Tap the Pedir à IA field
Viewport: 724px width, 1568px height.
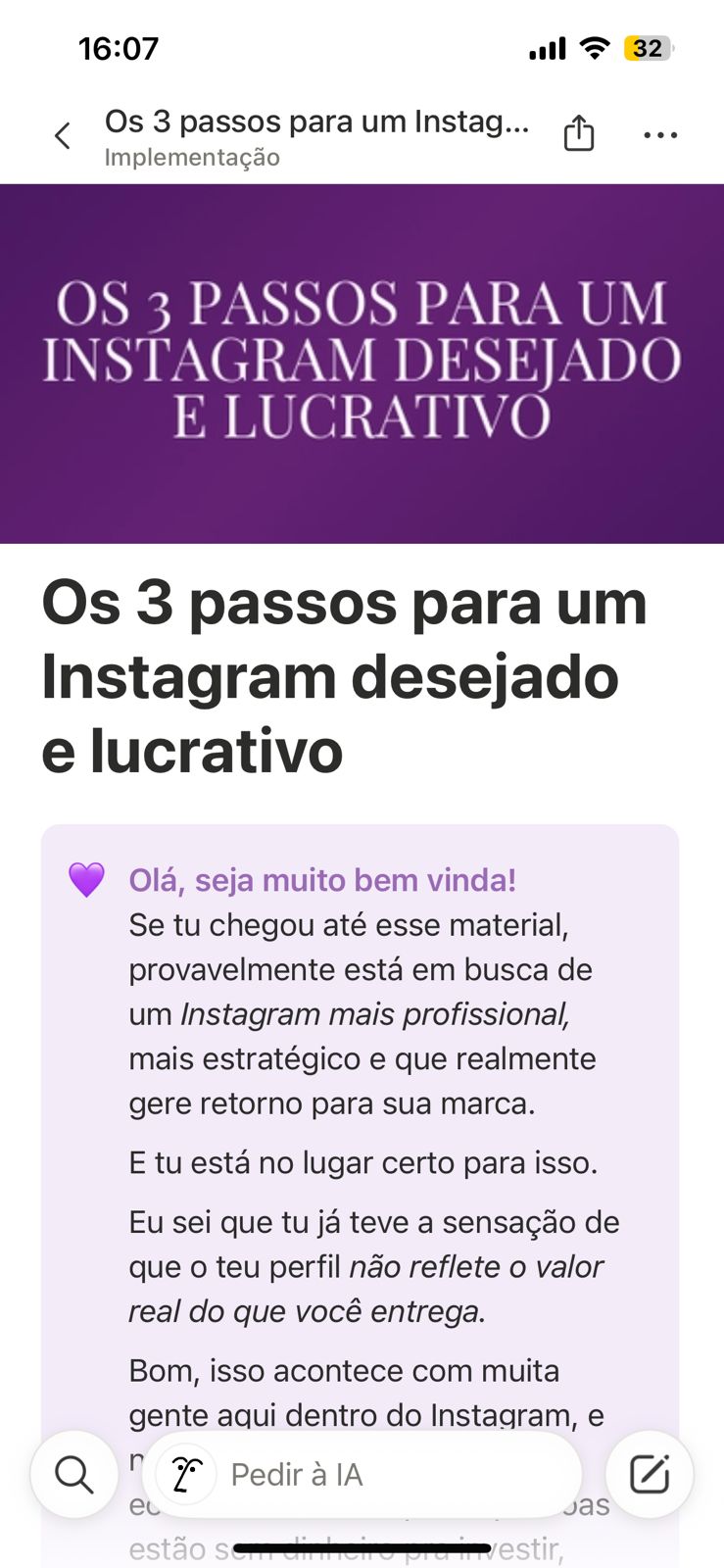pos(362,1474)
